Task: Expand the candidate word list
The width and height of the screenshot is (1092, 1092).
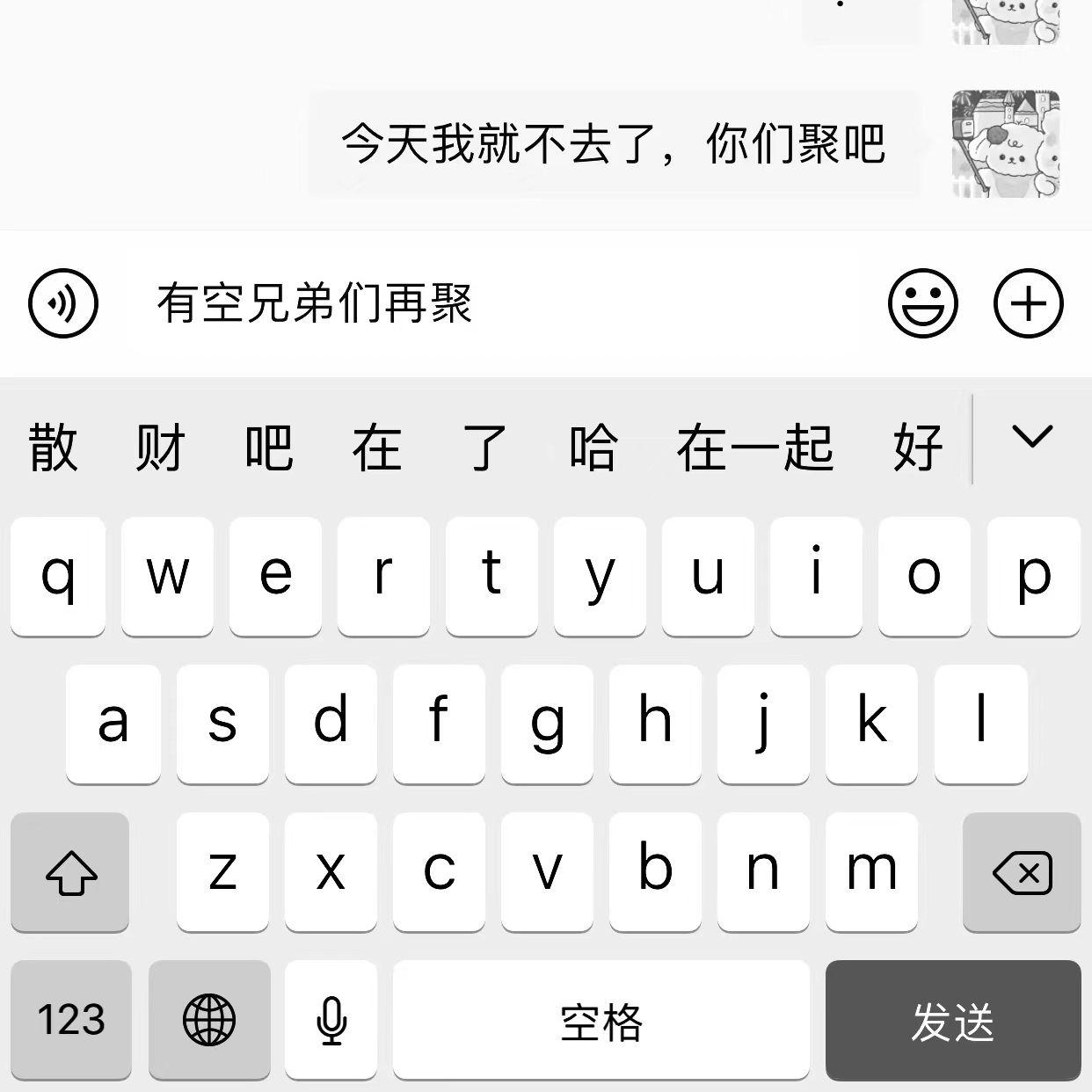Action: (x=1032, y=437)
